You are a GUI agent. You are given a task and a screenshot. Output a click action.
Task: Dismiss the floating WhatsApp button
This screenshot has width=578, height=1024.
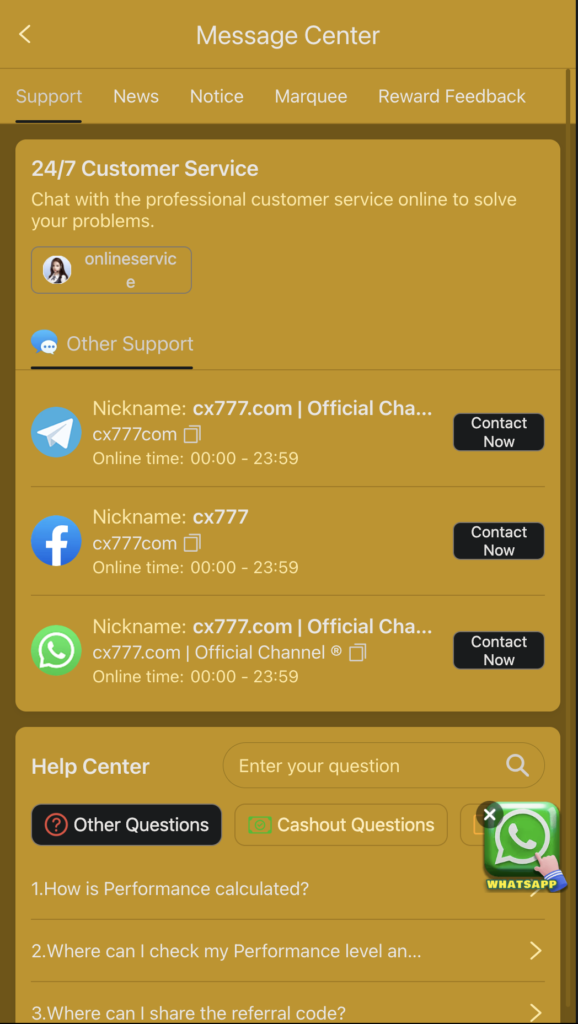click(490, 814)
